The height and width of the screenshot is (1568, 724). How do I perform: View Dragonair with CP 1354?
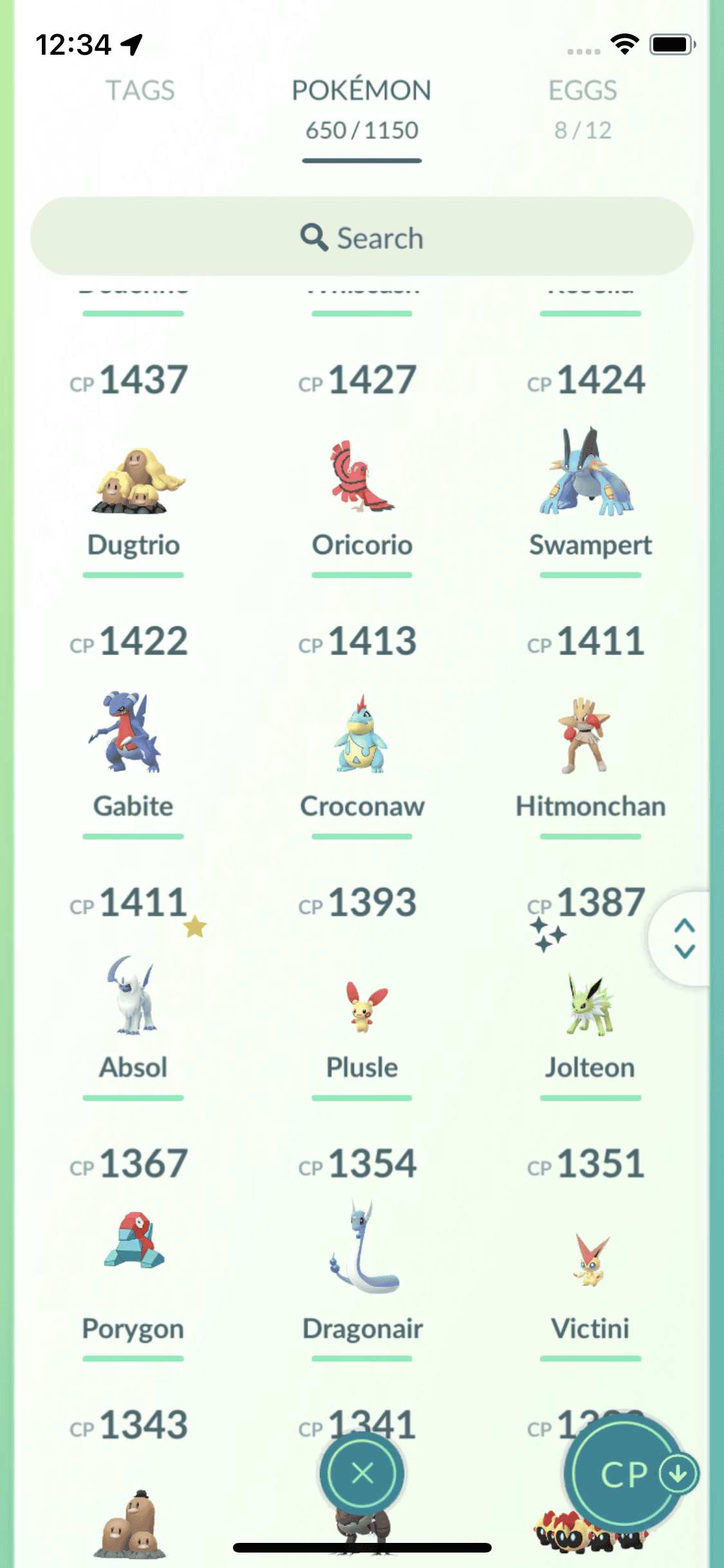point(362,1249)
